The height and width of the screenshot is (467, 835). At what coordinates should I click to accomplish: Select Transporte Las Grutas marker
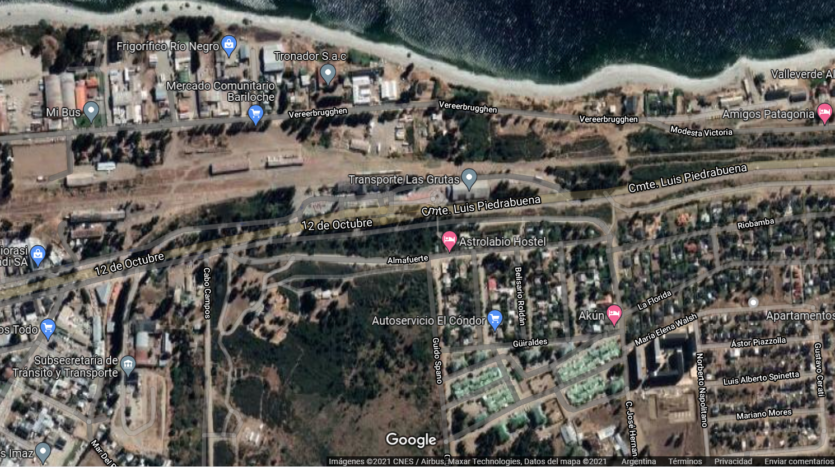click(469, 177)
